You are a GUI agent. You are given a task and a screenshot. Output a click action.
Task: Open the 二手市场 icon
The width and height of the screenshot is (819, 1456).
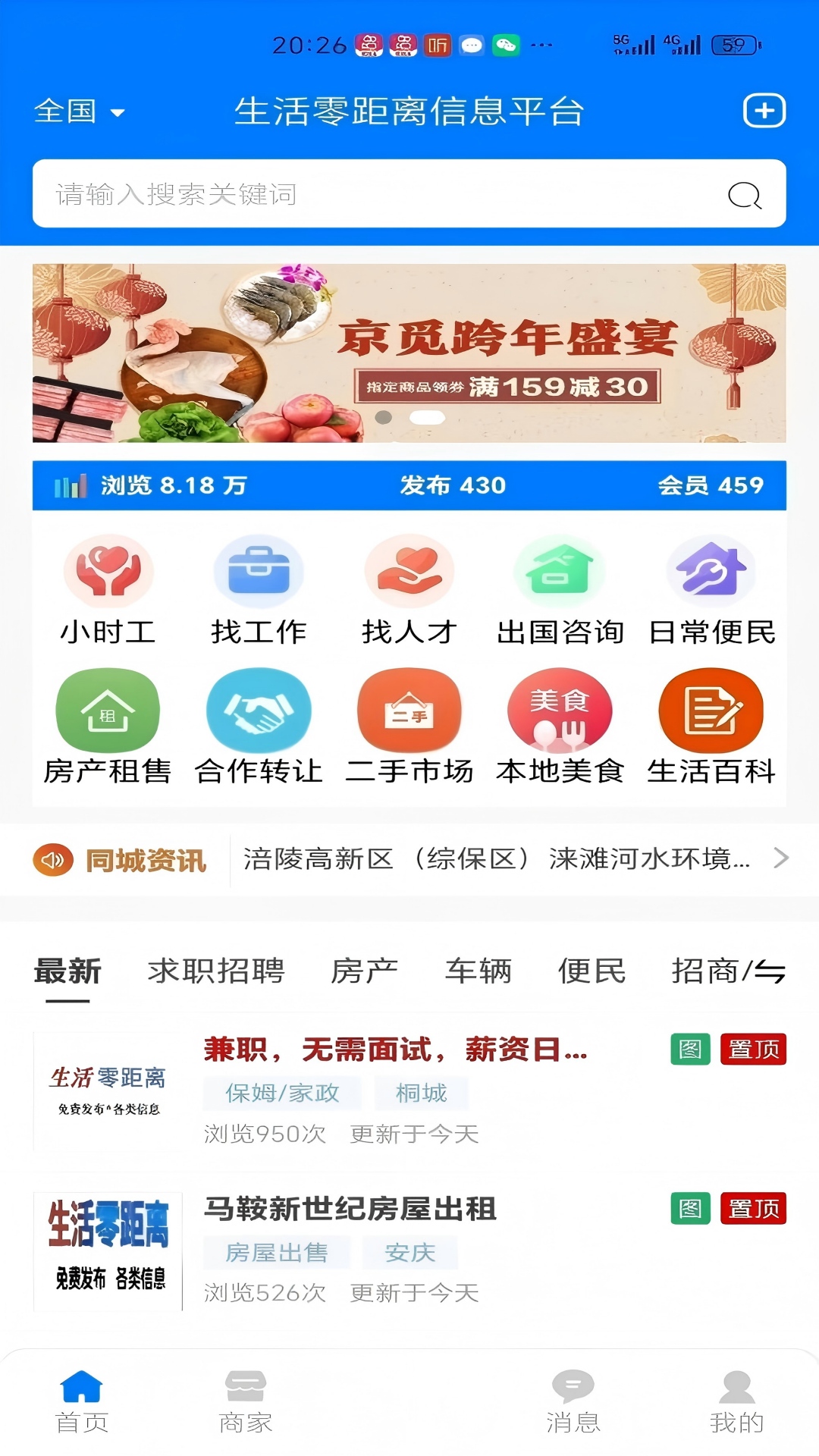(409, 711)
